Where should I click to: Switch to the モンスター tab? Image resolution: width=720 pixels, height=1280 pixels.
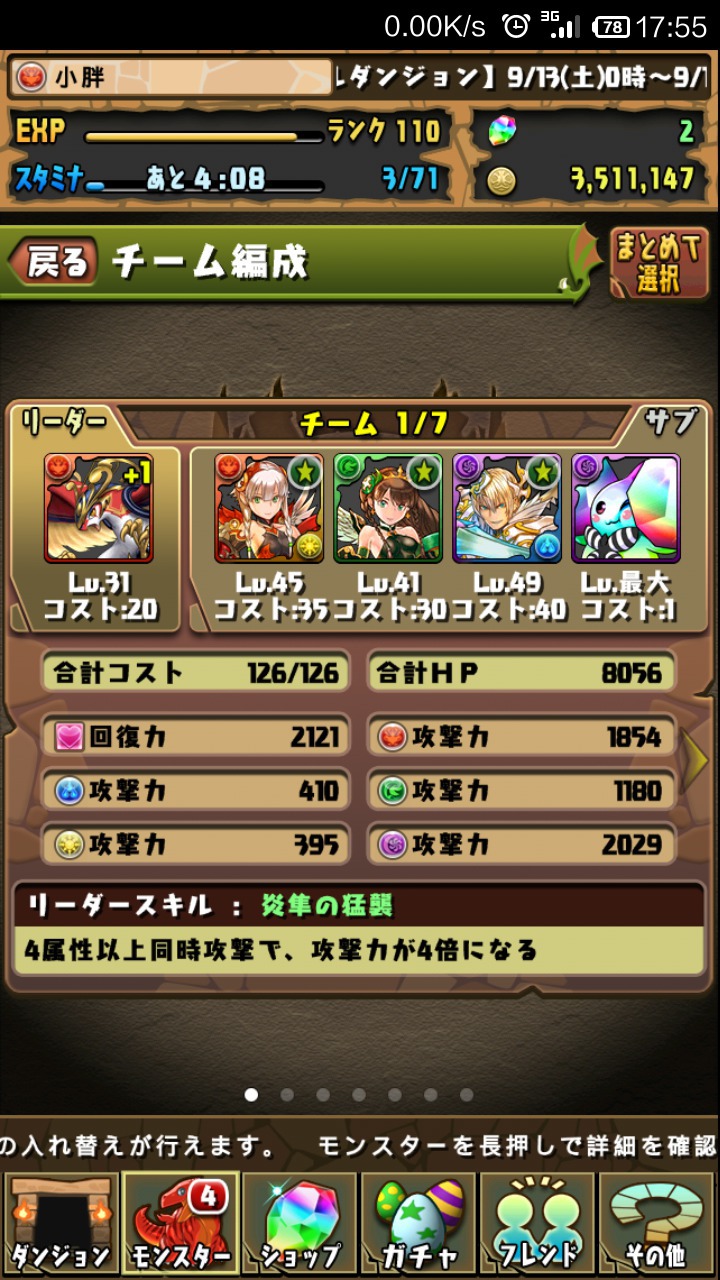pos(180,1224)
